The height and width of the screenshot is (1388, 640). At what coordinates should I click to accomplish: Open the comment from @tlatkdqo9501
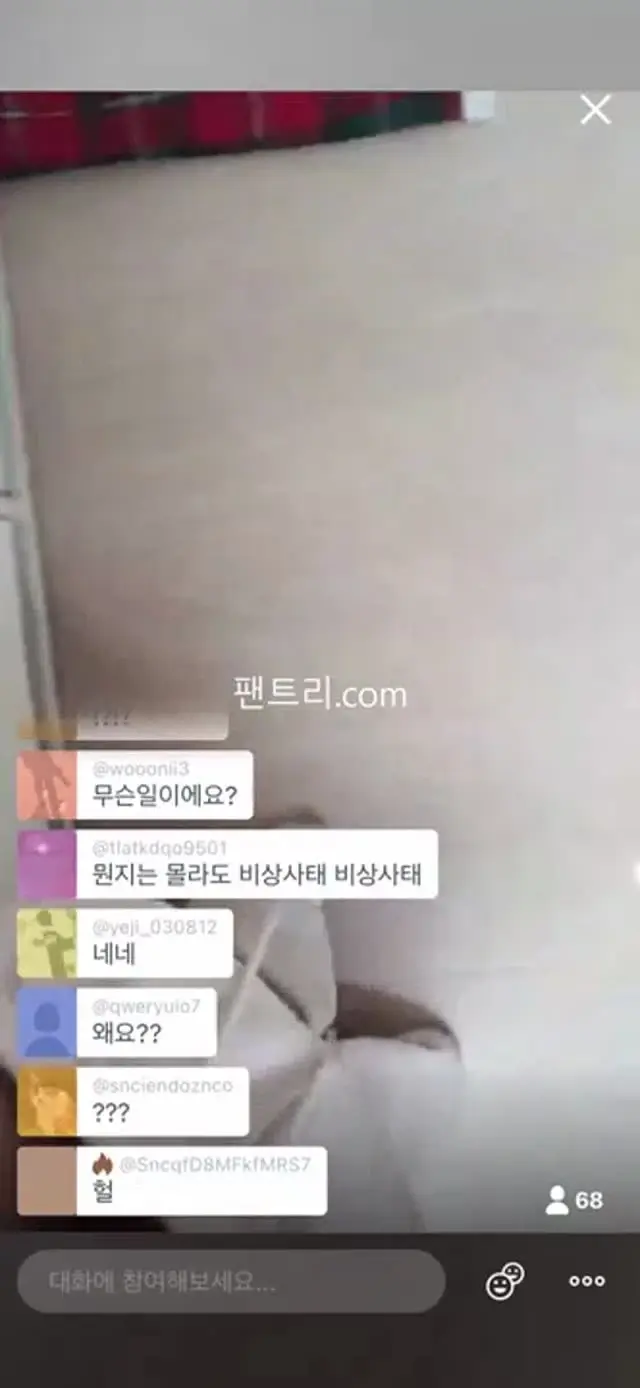[x=228, y=864]
